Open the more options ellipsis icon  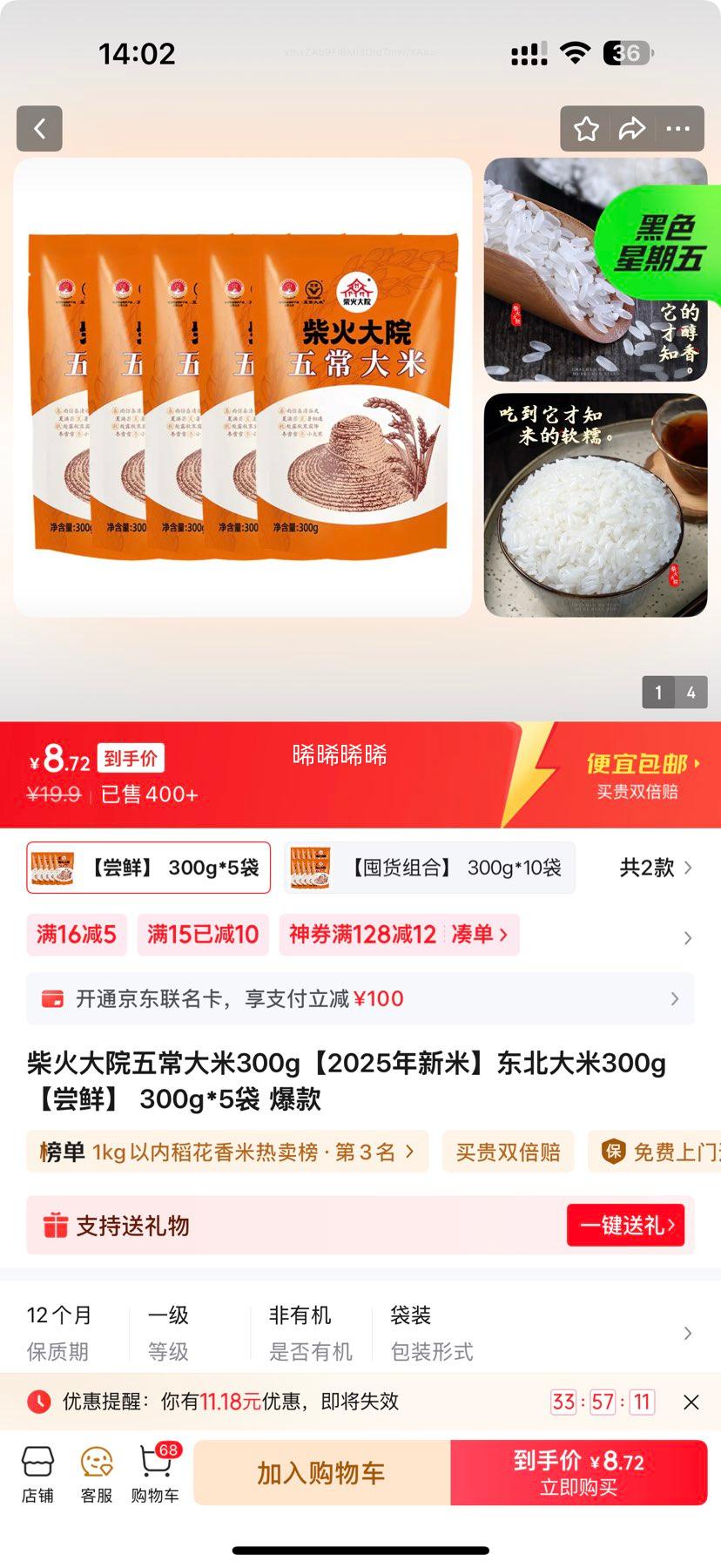[x=677, y=128]
